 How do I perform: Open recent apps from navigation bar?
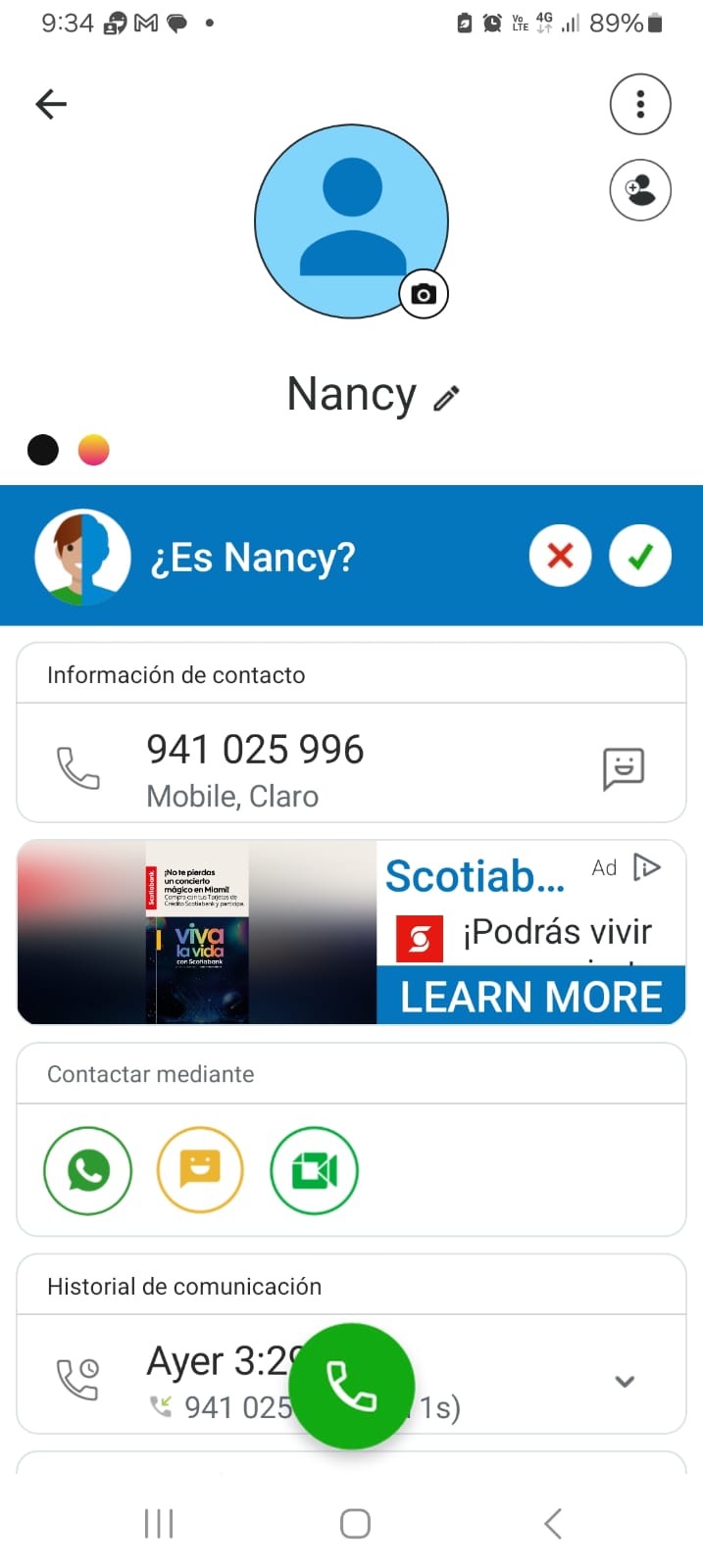(x=159, y=1524)
